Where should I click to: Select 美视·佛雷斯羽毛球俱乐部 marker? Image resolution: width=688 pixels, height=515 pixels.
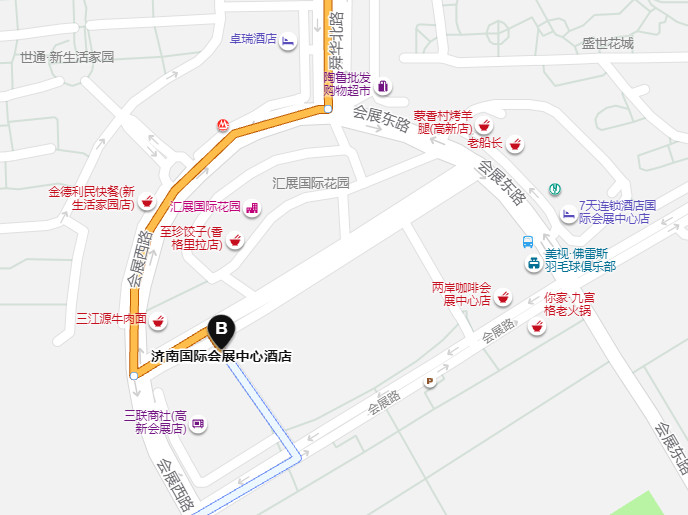[535, 264]
